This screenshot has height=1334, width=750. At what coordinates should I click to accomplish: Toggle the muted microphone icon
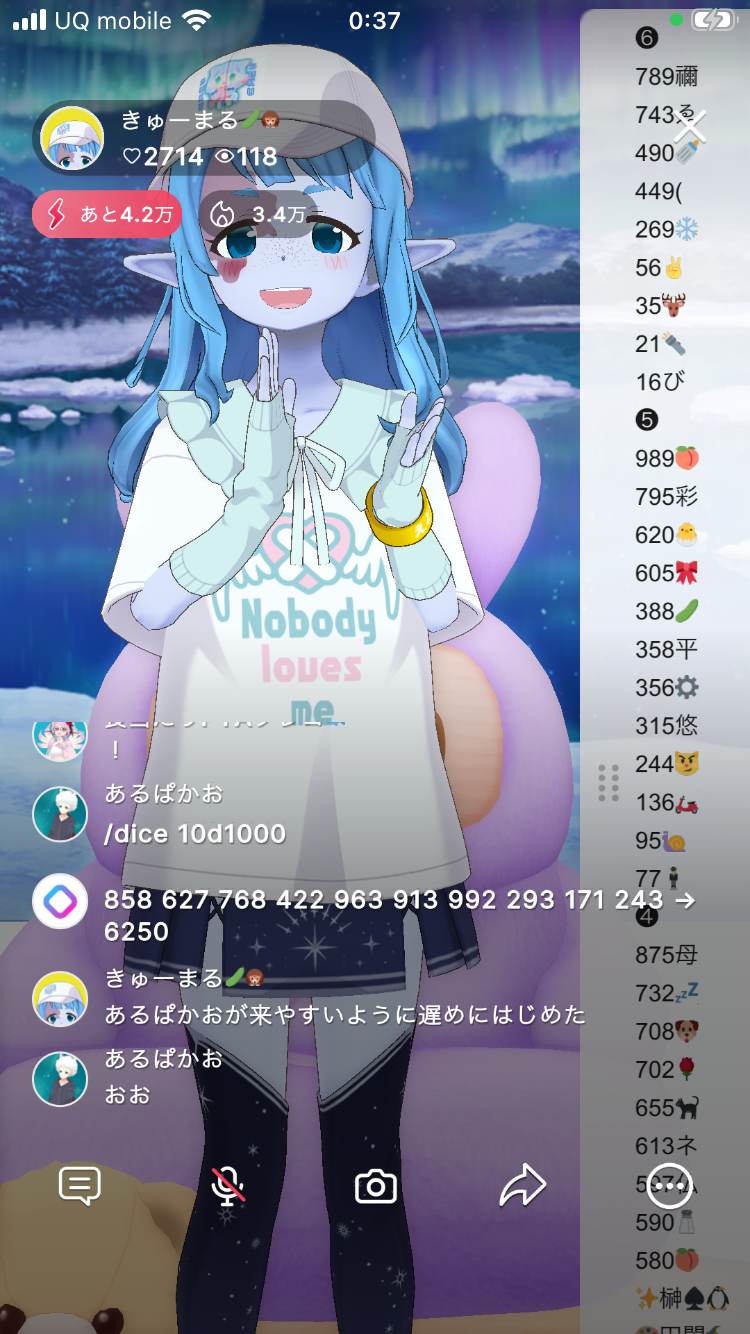click(228, 1187)
